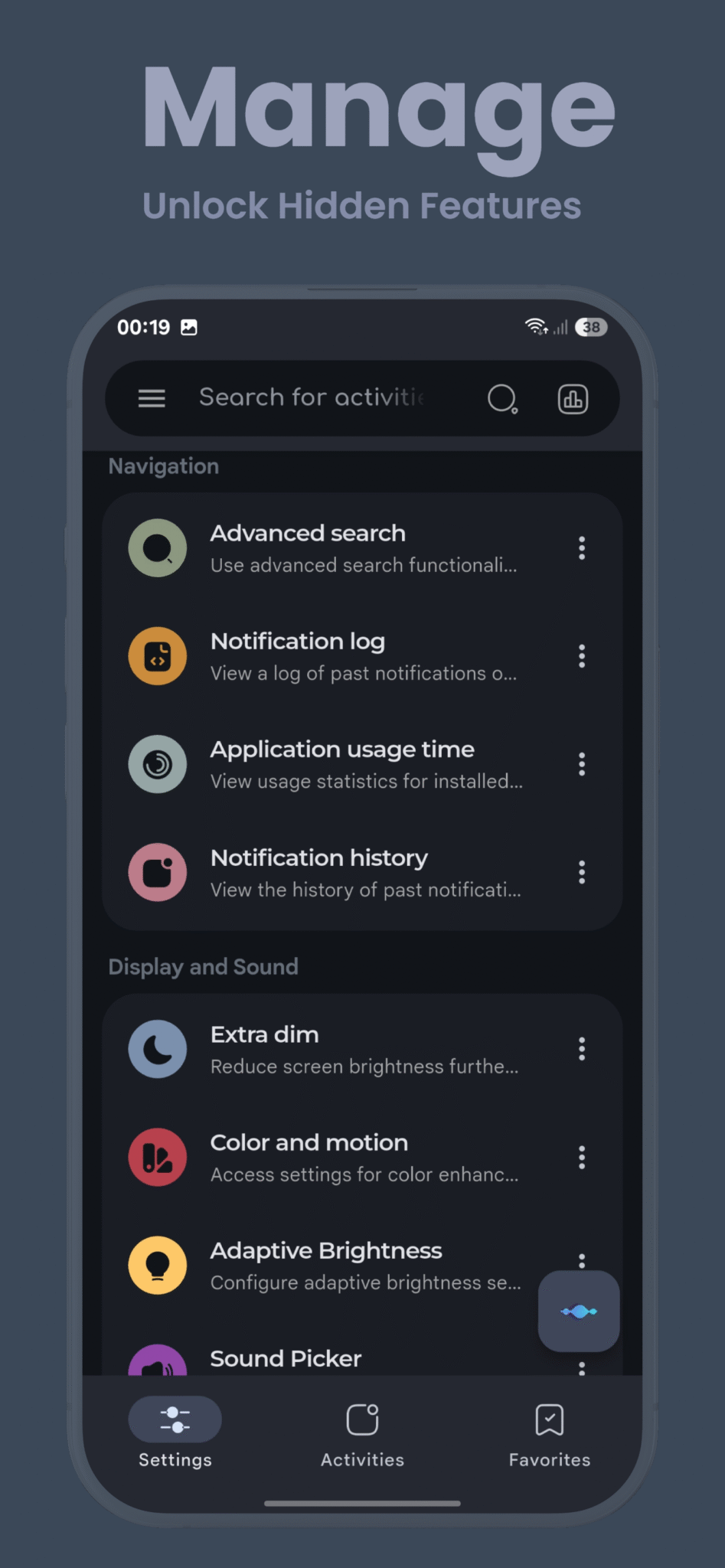Image resolution: width=725 pixels, height=1568 pixels.
Task: Select the Notification log icon
Action: point(157,656)
